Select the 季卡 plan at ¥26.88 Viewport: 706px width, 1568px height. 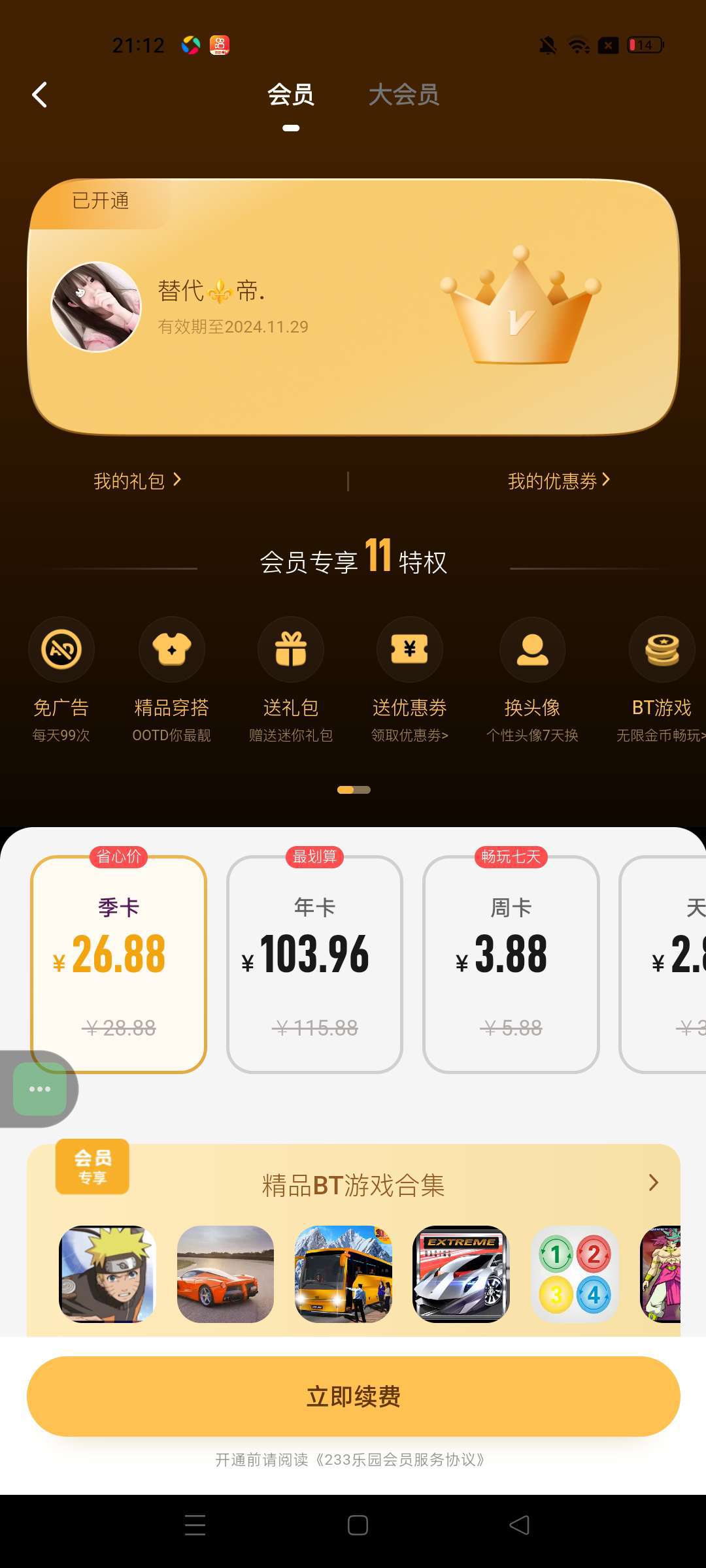point(118,964)
